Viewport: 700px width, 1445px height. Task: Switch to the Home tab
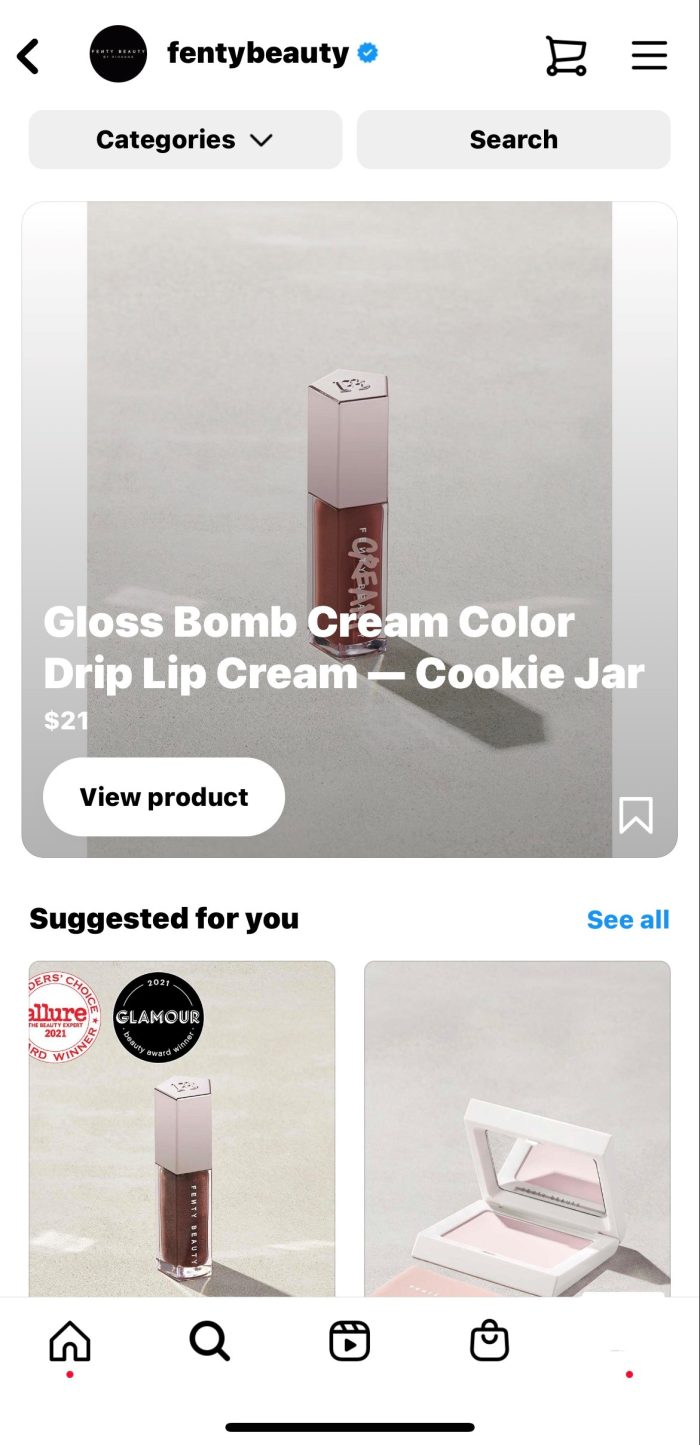click(x=70, y=1341)
